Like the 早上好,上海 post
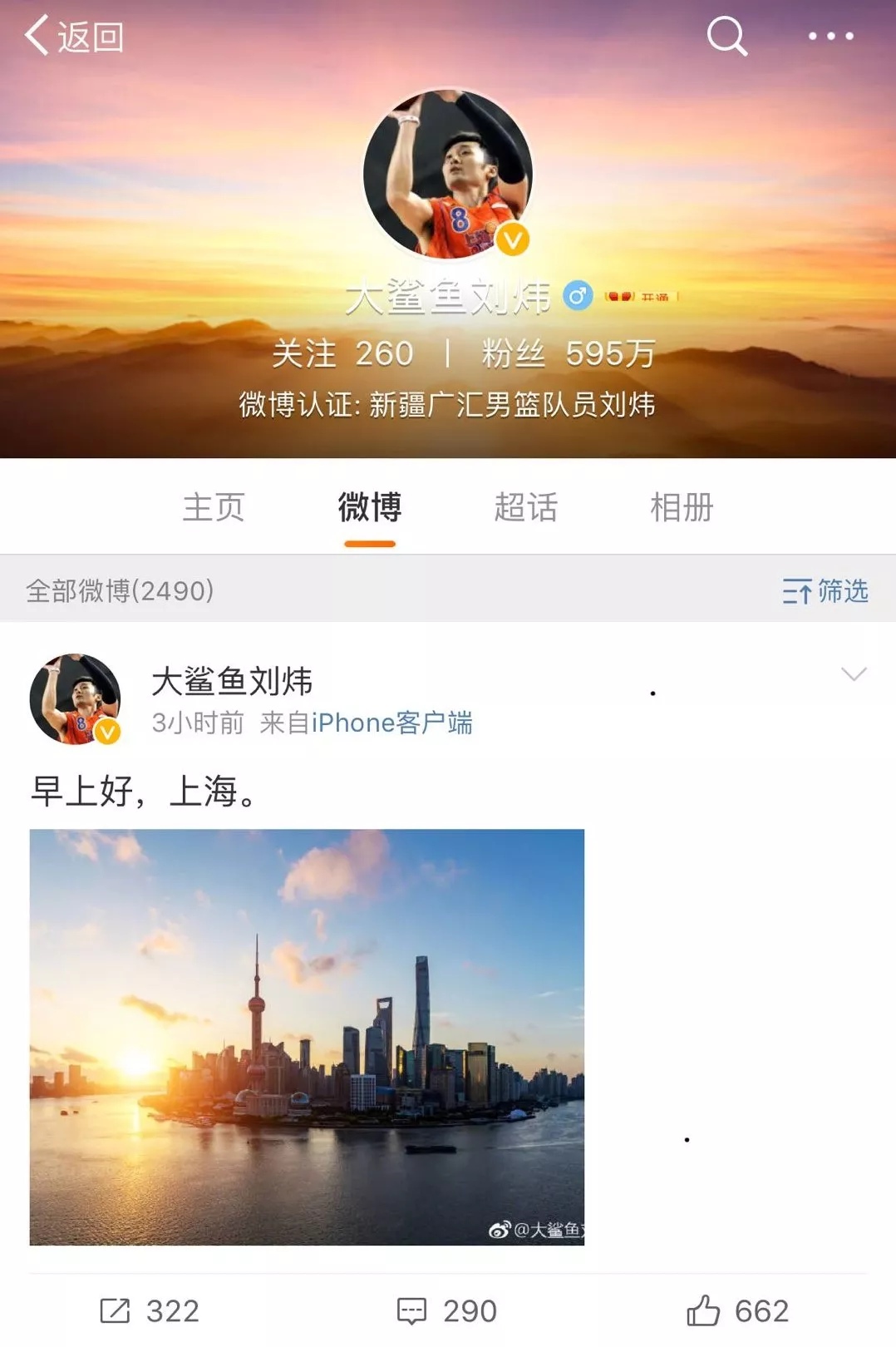The image size is (896, 1347). tap(737, 1311)
